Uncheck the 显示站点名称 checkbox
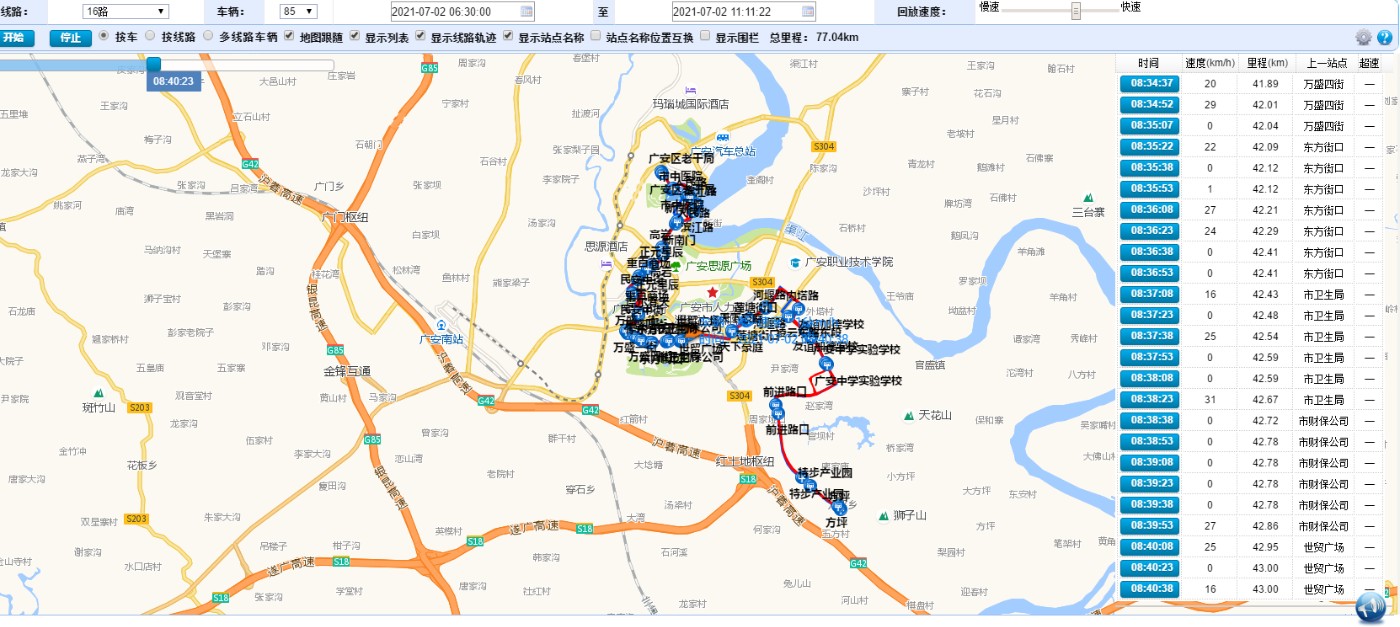Viewport: 1400px width, 627px height. coord(509,36)
